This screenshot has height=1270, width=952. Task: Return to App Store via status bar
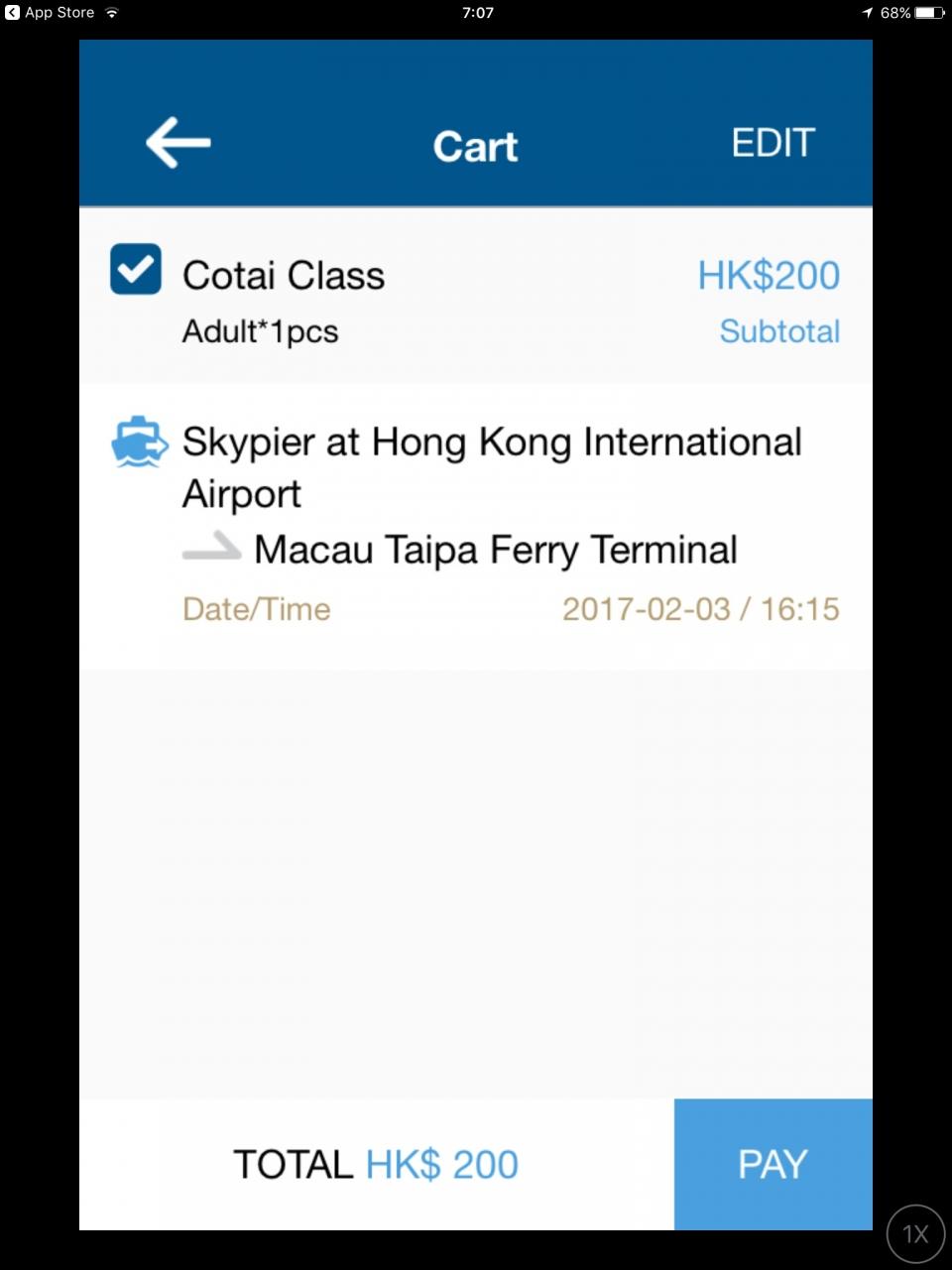coord(50,13)
